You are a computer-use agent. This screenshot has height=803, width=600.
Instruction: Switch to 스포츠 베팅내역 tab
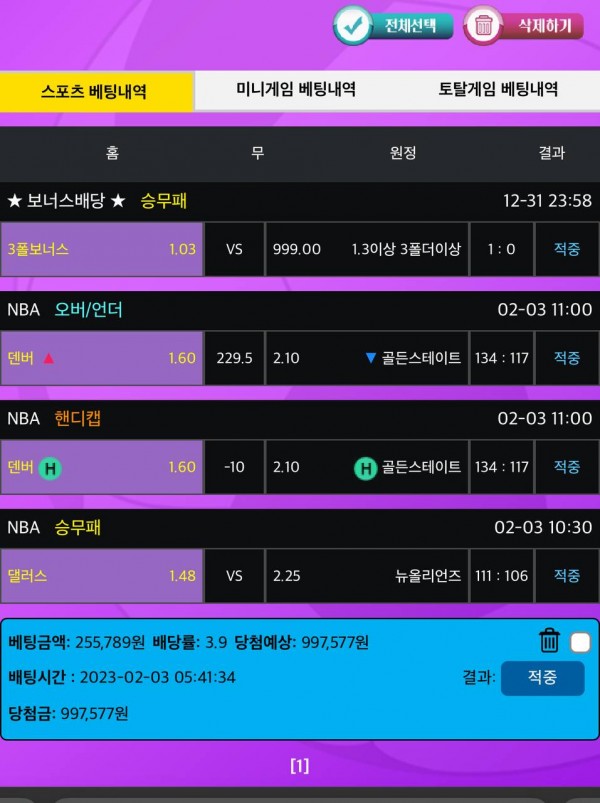[x=96, y=91]
